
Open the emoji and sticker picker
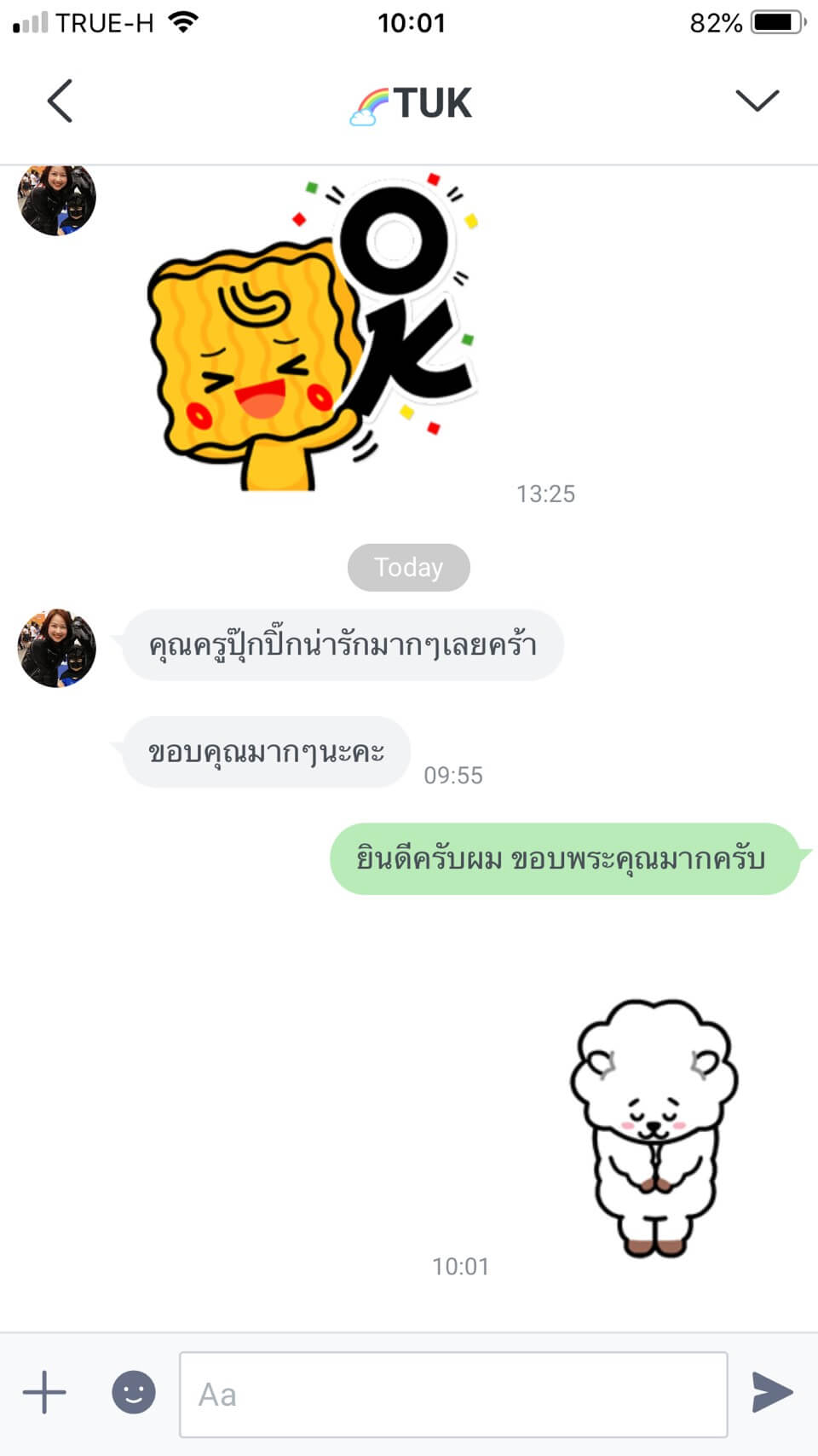tap(134, 1393)
